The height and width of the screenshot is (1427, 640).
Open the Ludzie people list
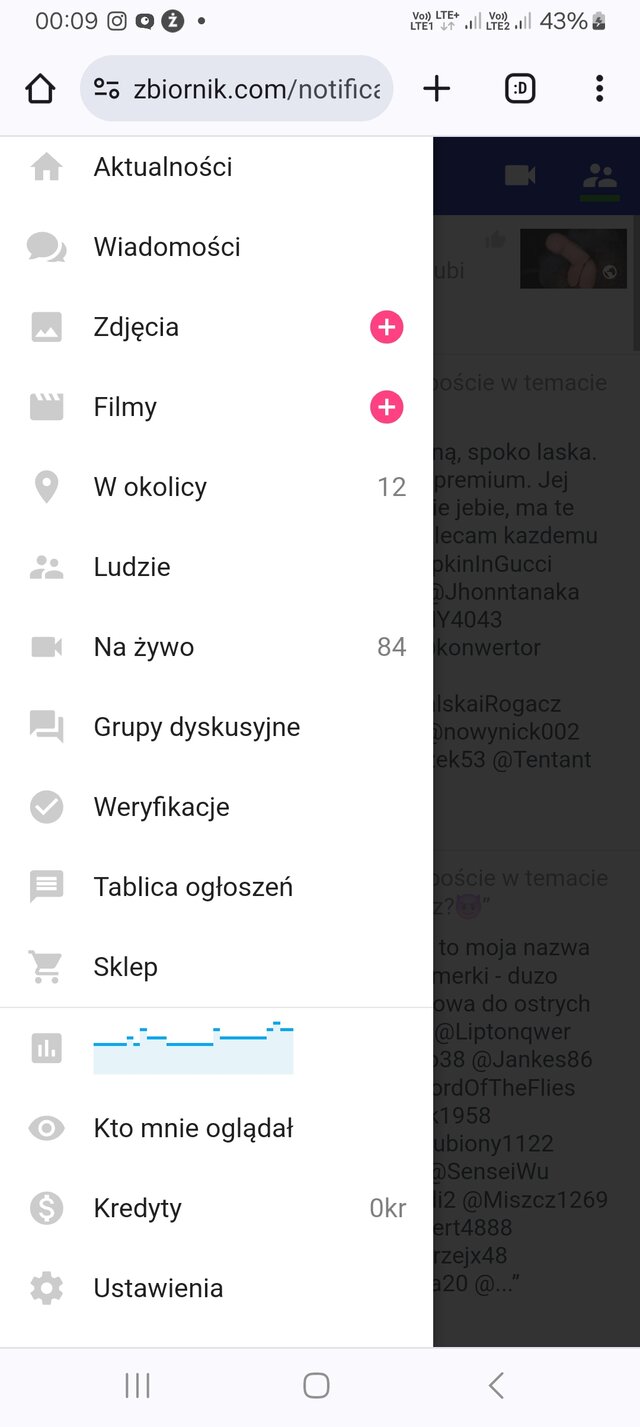click(132, 567)
